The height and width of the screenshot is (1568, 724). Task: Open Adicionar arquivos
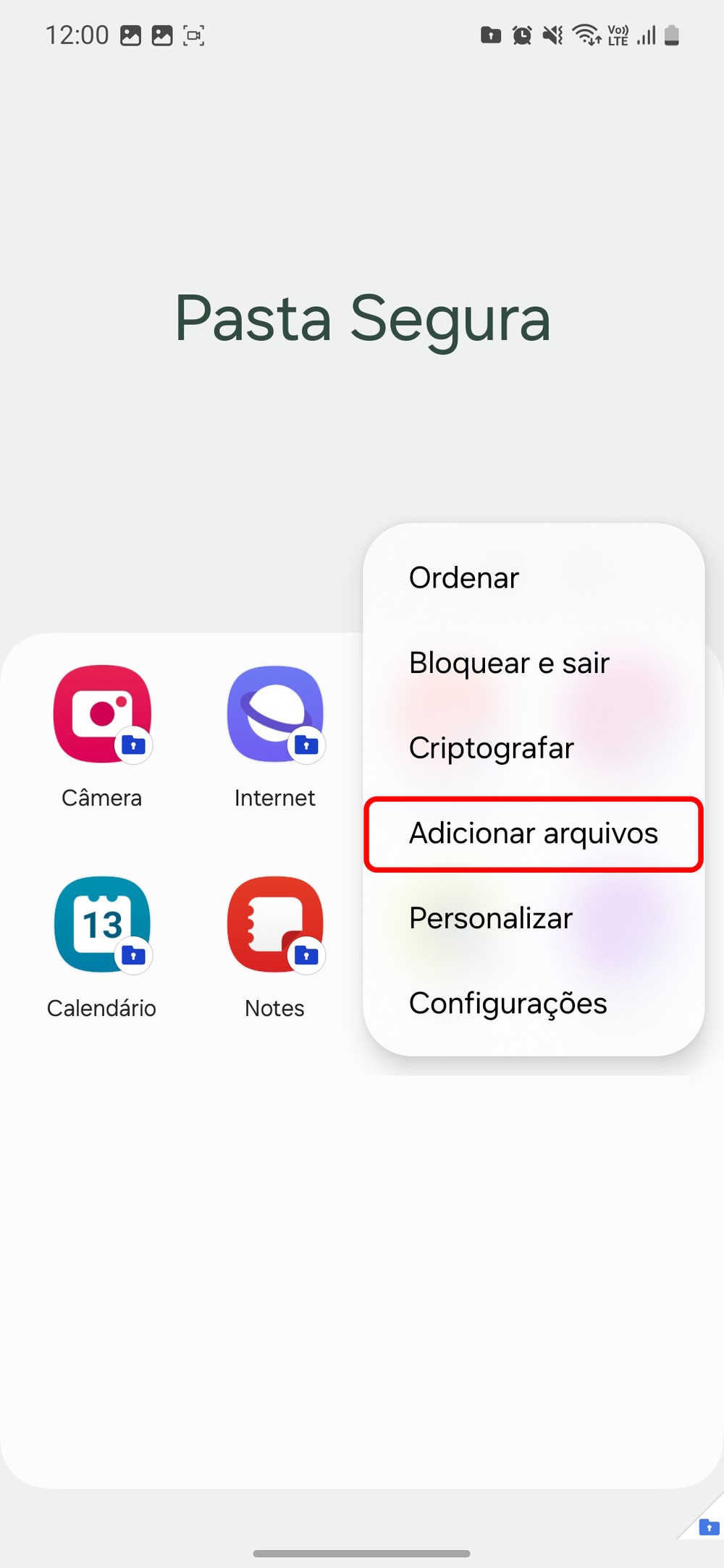534,834
